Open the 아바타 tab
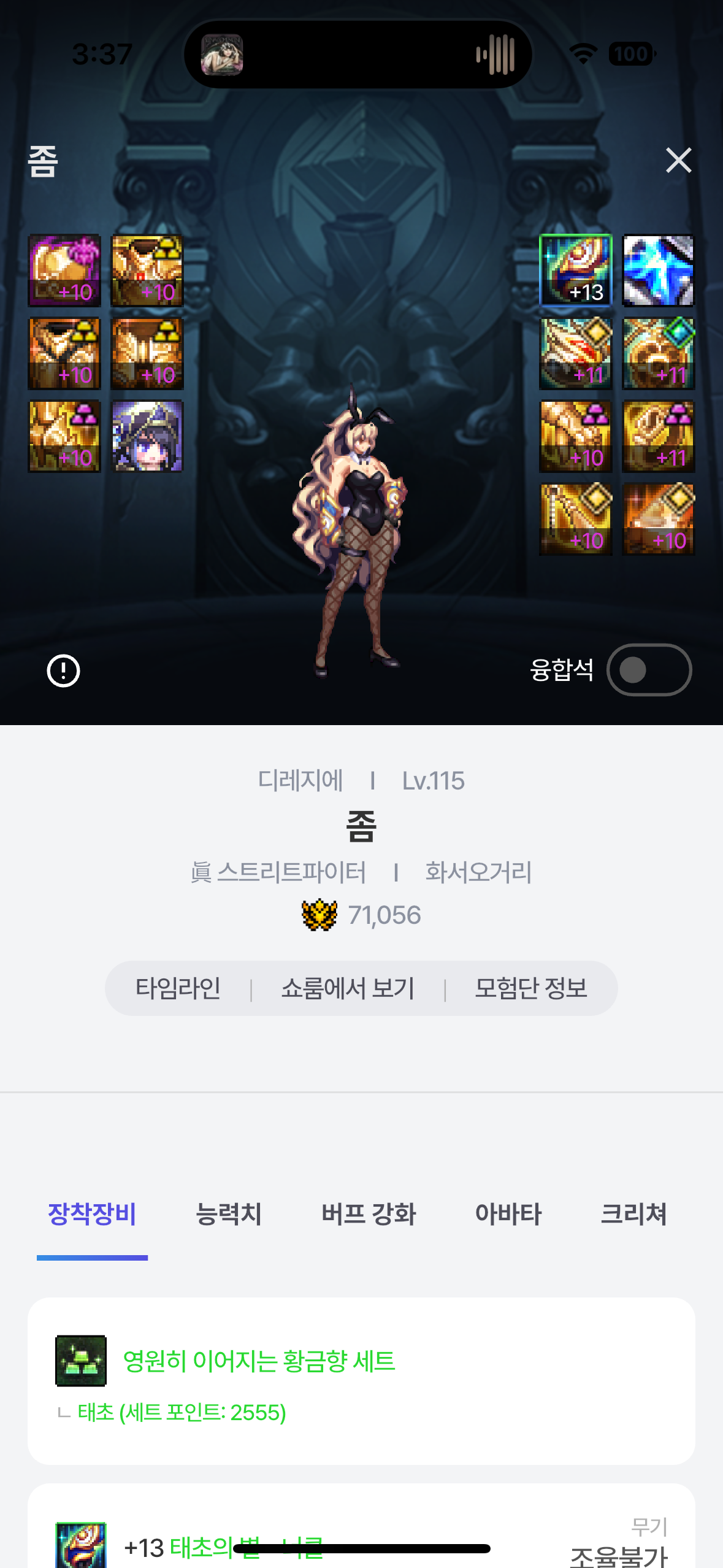 [508, 1213]
